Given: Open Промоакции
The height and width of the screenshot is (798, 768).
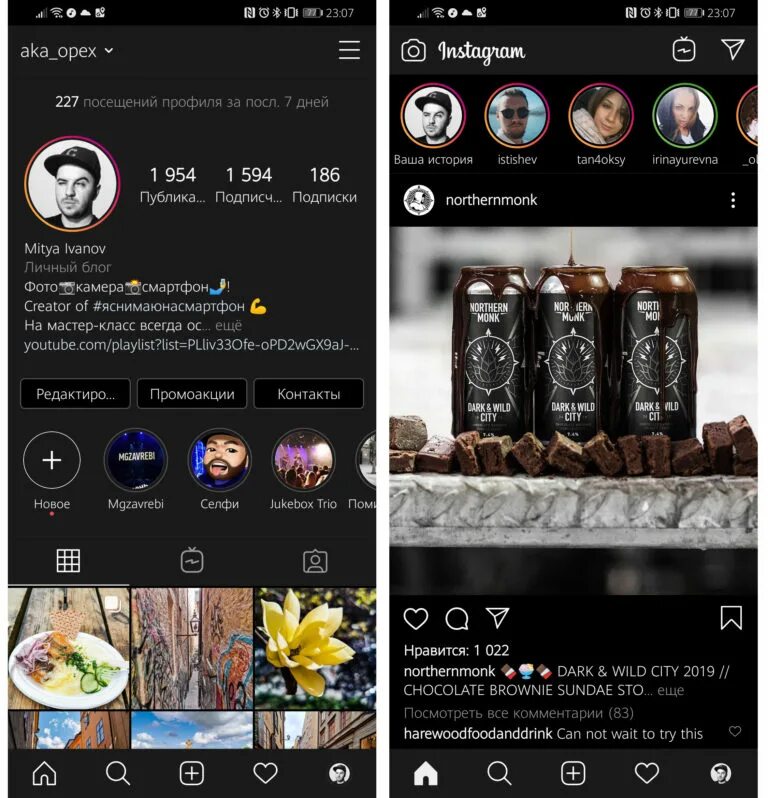Looking at the screenshot, I should tap(192, 394).
